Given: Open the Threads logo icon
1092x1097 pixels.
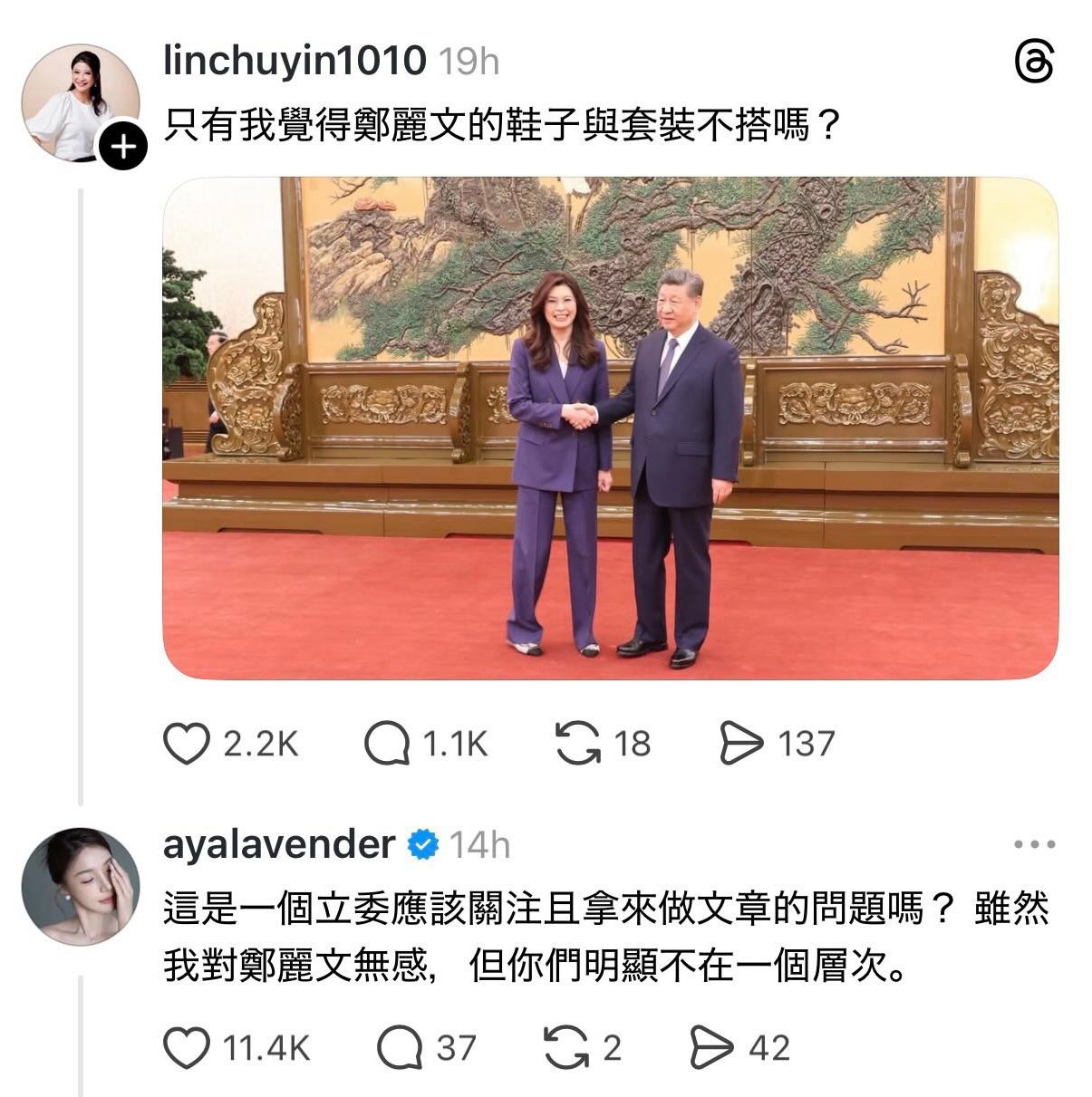Looking at the screenshot, I should (1035, 63).
